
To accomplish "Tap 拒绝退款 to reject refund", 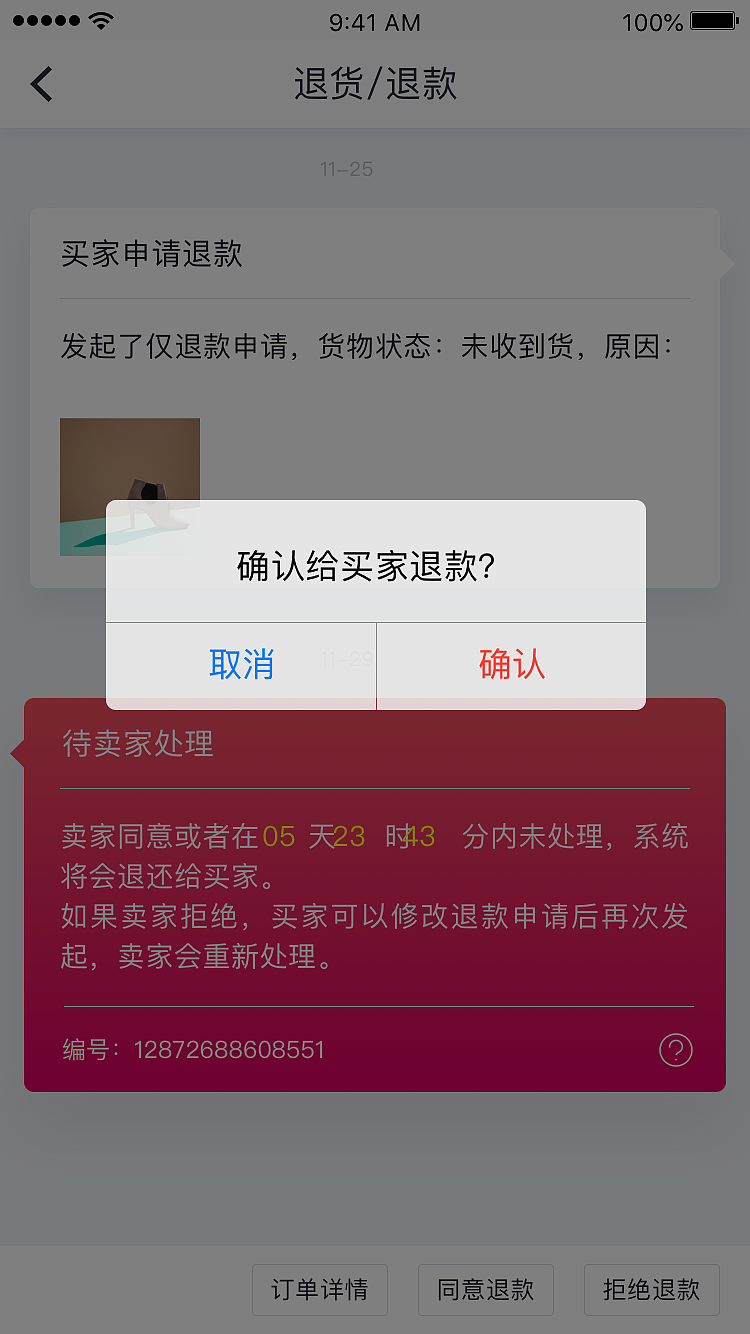I will pyautogui.click(x=651, y=1290).
